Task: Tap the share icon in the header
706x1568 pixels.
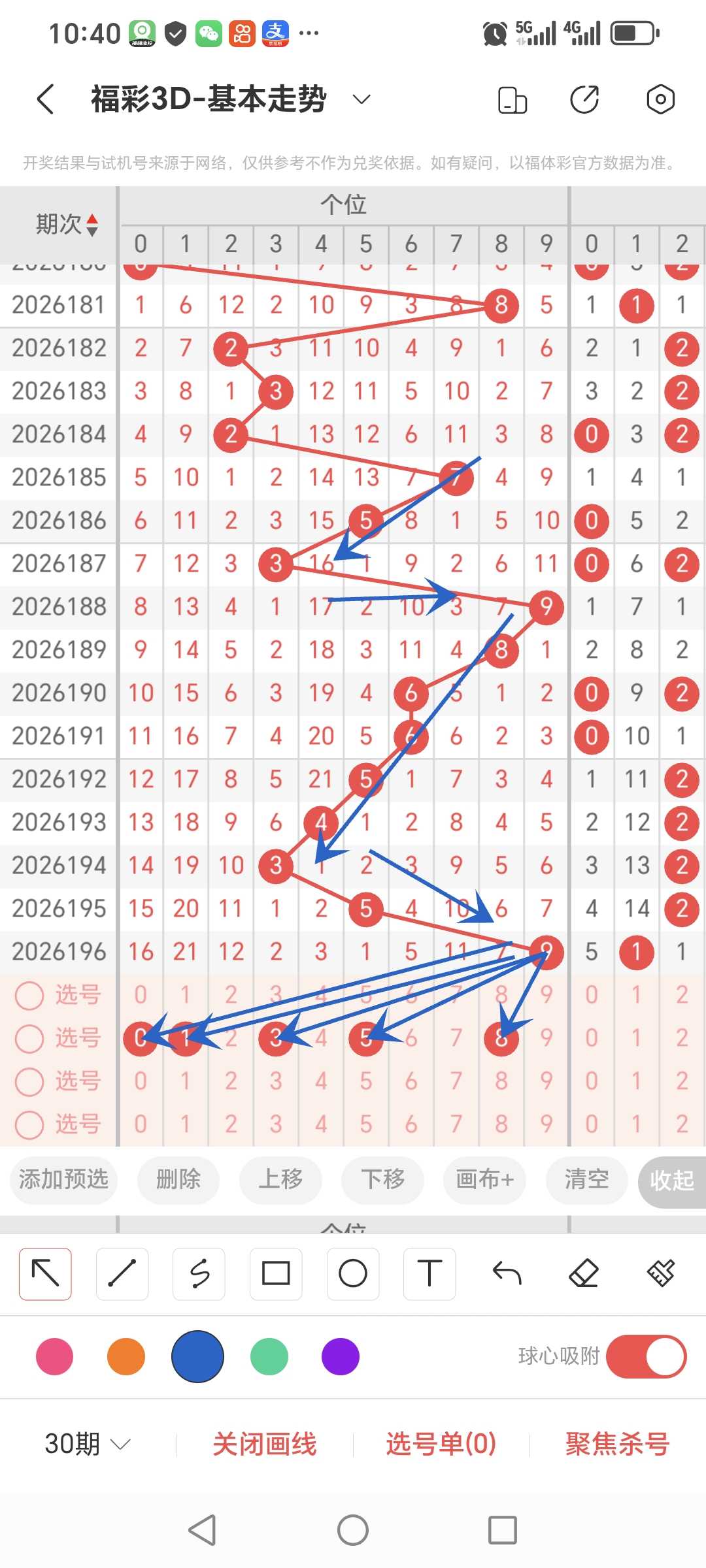Action: pos(584,99)
